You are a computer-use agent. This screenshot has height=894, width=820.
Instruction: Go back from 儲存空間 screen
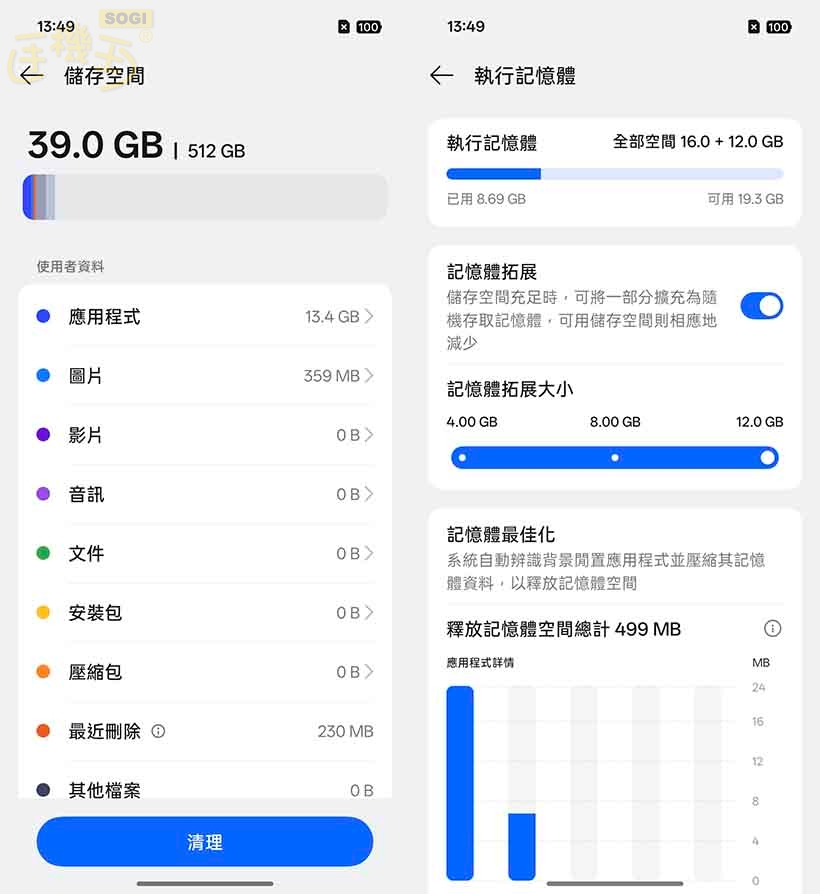tap(32, 74)
